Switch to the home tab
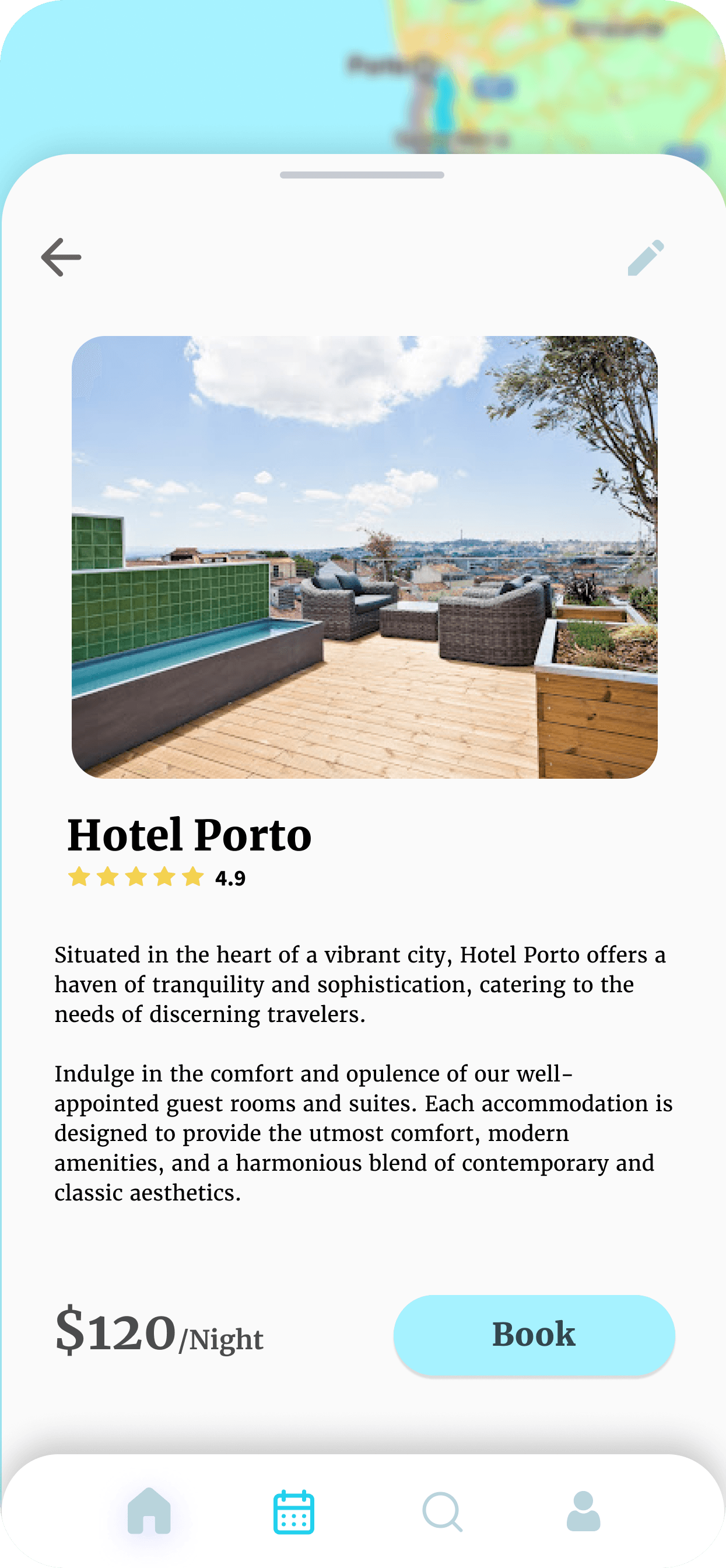 coord(149,1510)
